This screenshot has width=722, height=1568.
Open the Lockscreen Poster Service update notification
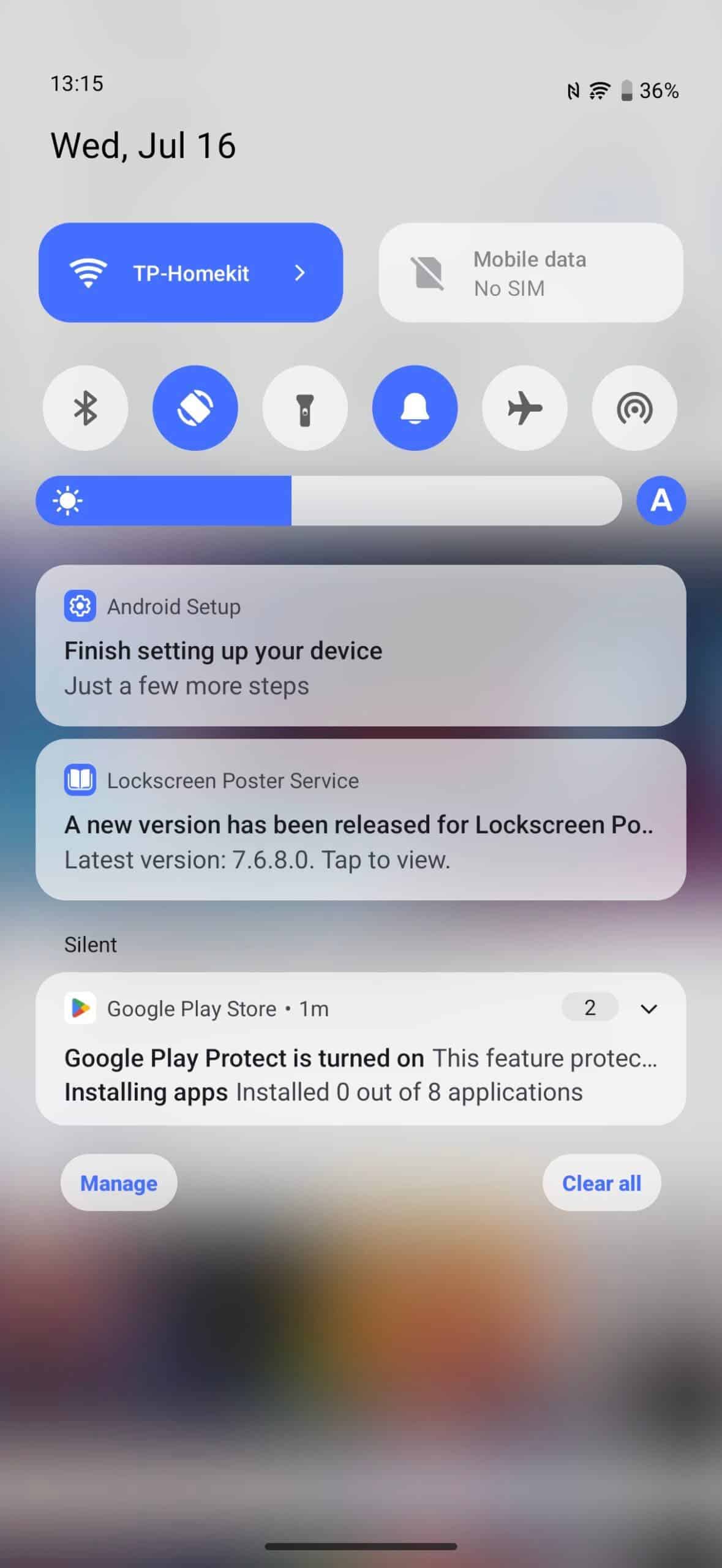[x=361, y=820]
